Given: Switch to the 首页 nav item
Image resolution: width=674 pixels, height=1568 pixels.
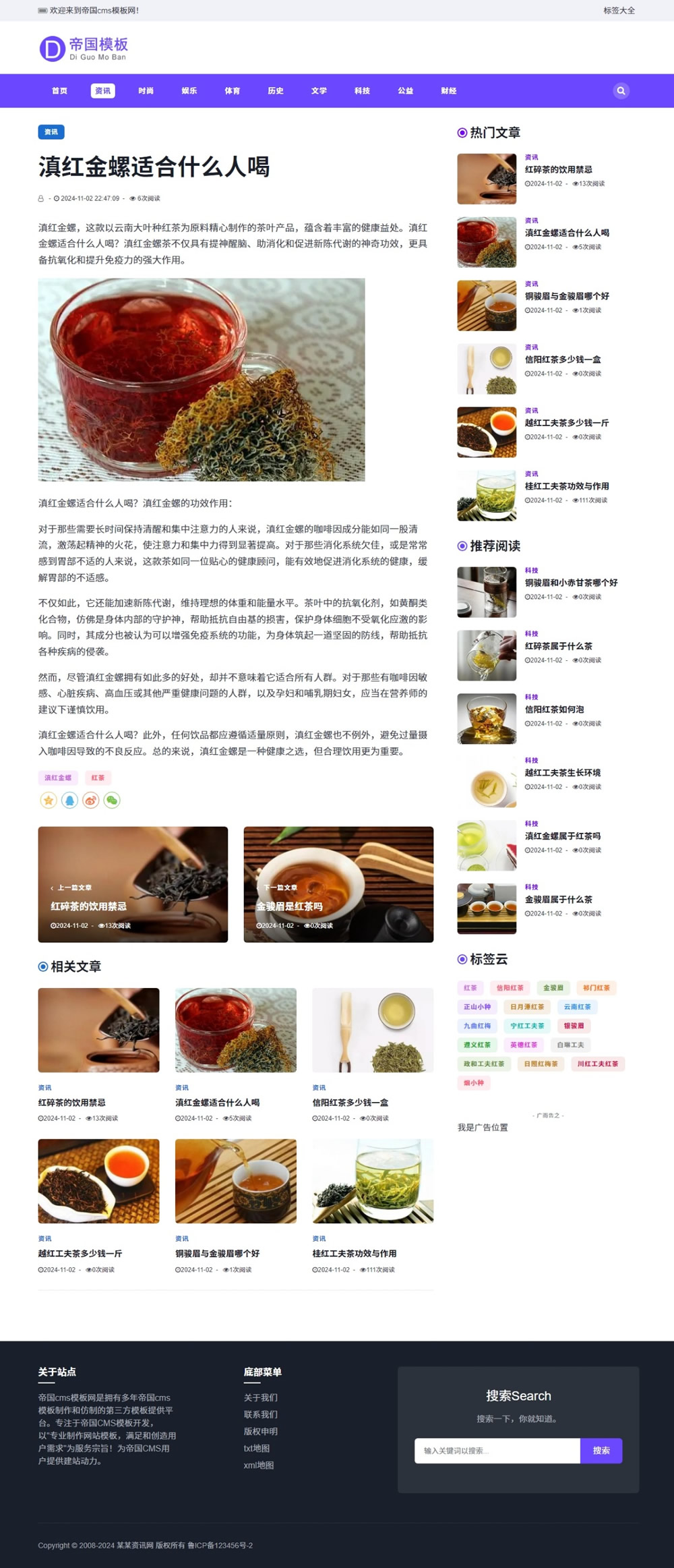Looking at the screenshot, I should pyautogui.click(x=60, y=91).
